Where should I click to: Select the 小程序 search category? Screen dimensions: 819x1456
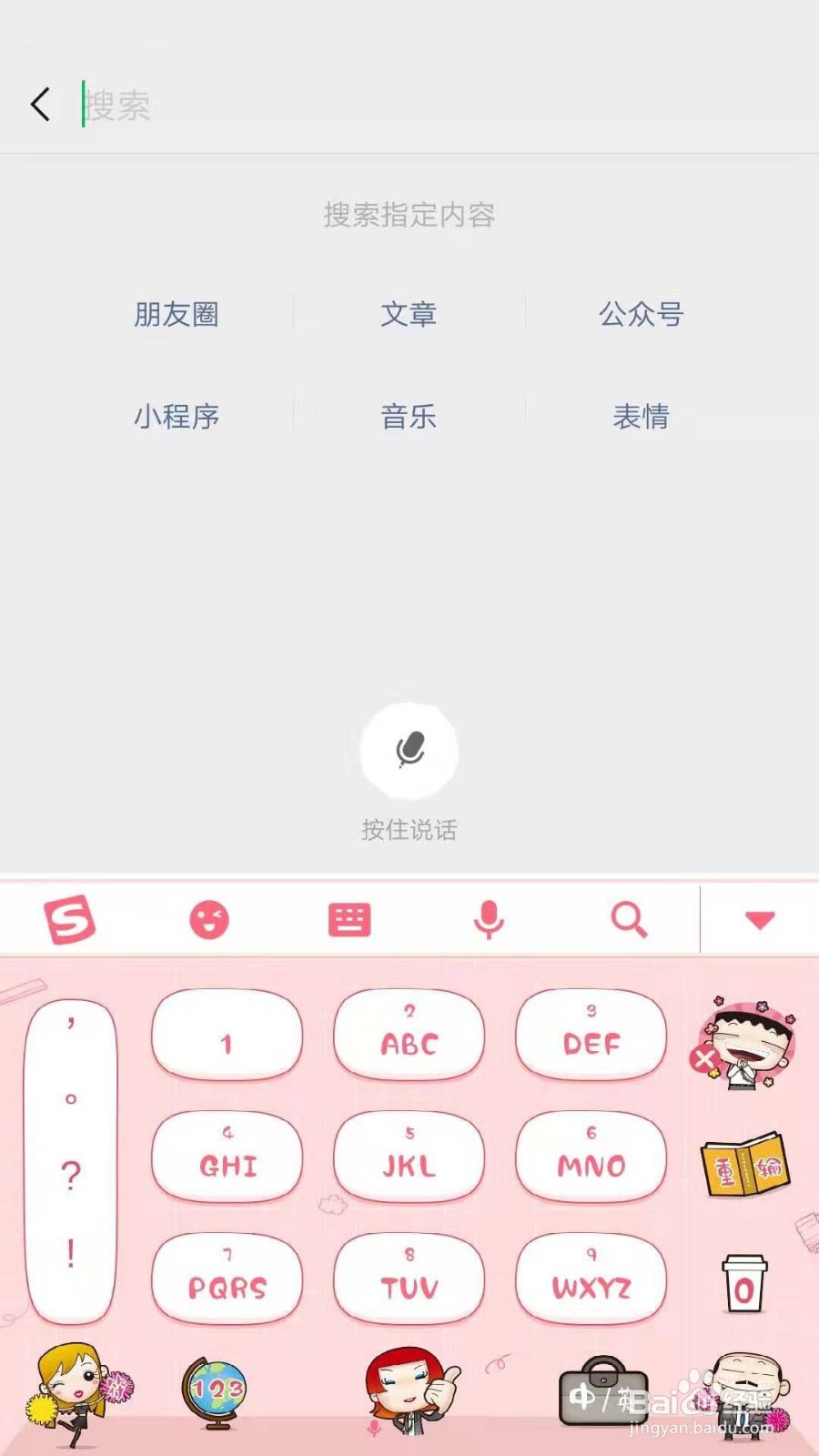pos(177,417)
